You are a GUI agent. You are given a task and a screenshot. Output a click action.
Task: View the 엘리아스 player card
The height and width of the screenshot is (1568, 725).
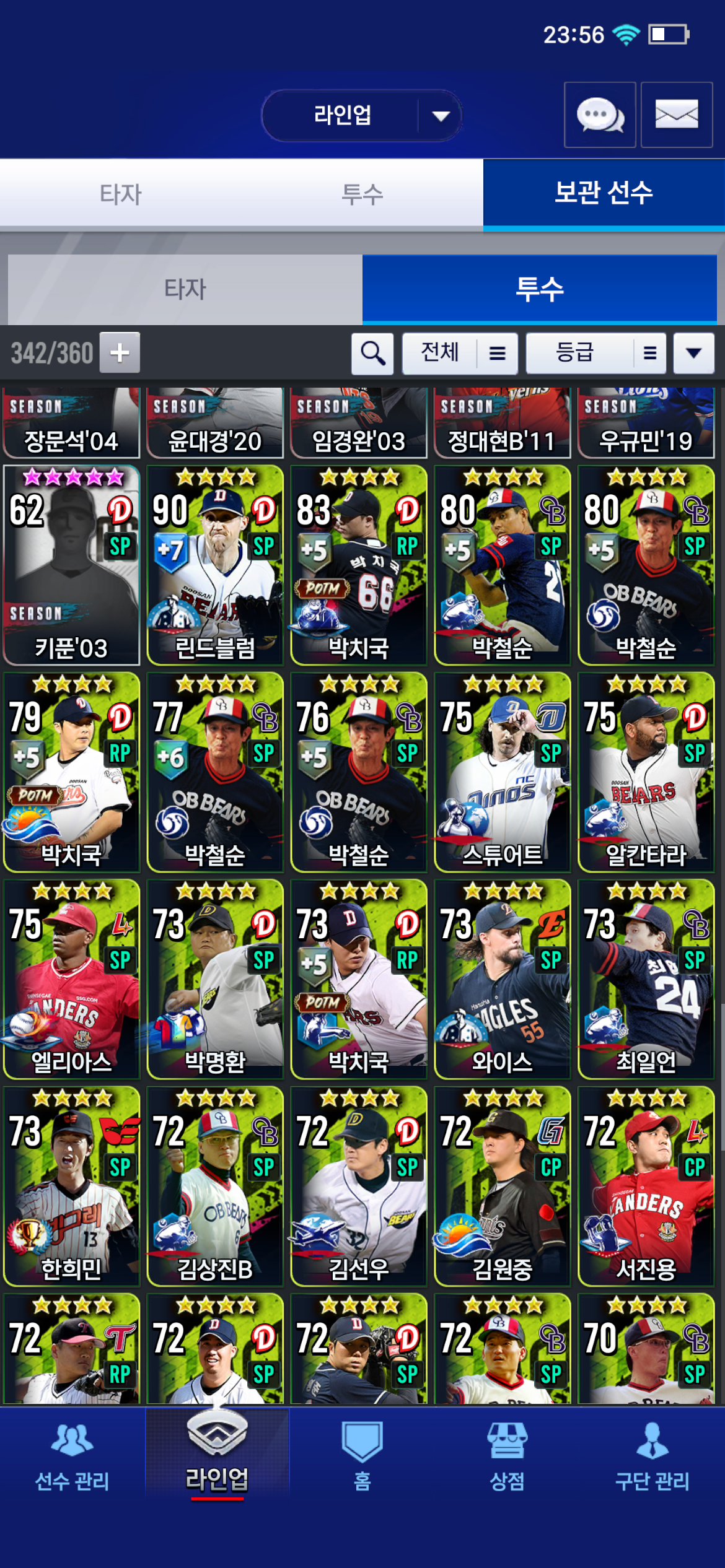(x=71, y=979)
